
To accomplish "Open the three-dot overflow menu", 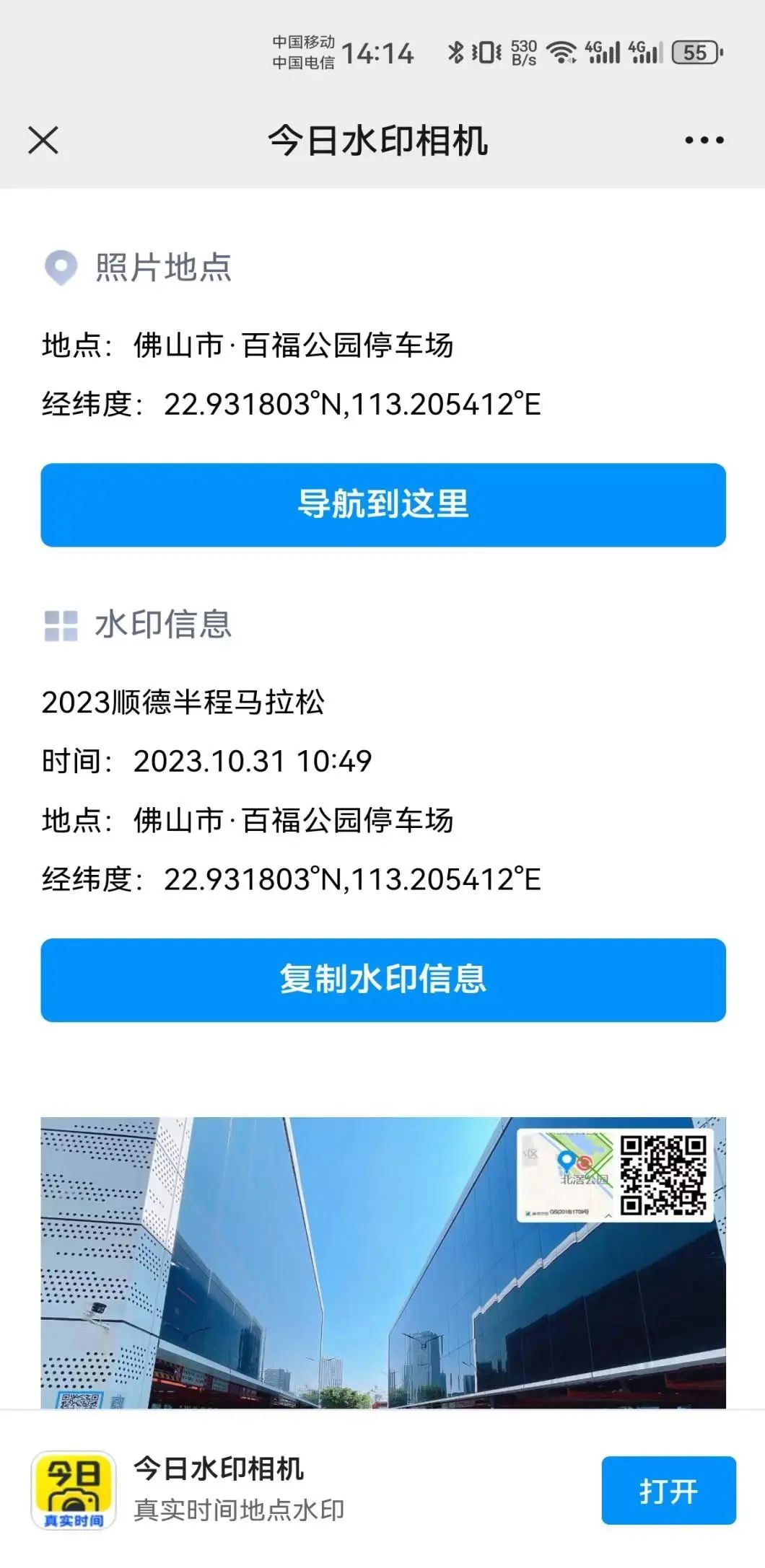I will pos(704,140).
